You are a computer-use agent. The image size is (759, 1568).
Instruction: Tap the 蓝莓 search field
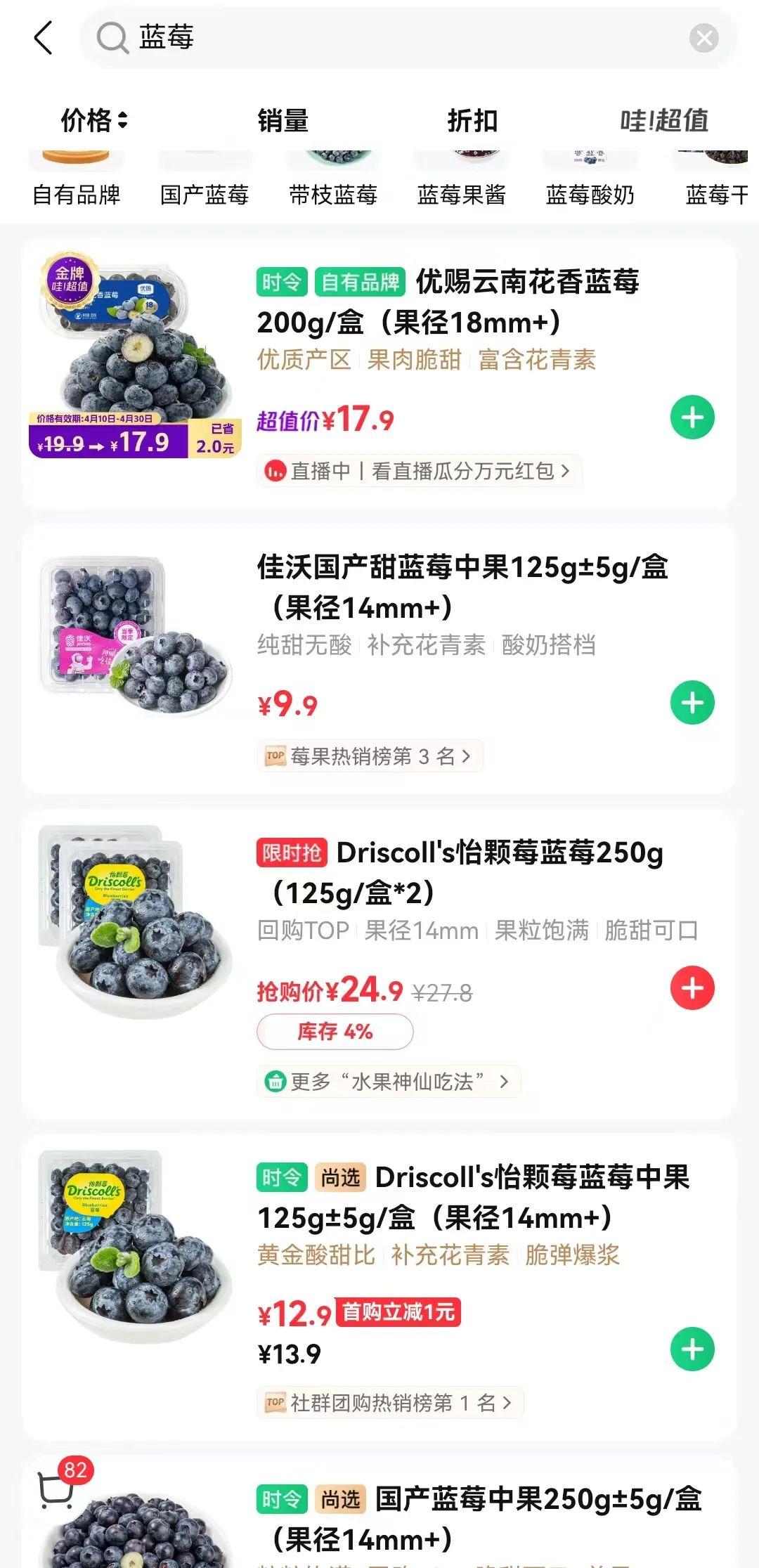[x=394, y=38]
